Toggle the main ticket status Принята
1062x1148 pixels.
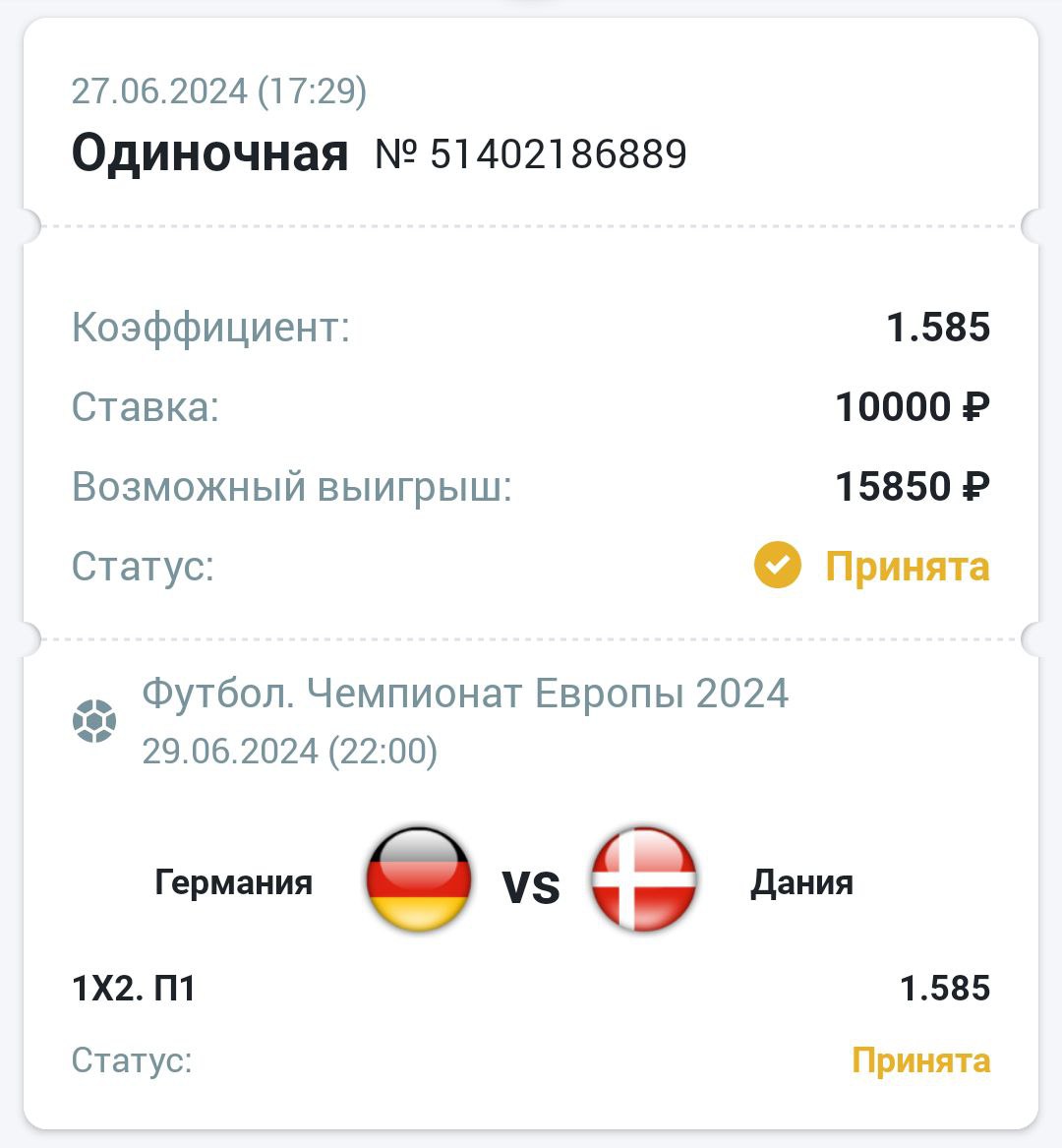click(x=910, y=566)
